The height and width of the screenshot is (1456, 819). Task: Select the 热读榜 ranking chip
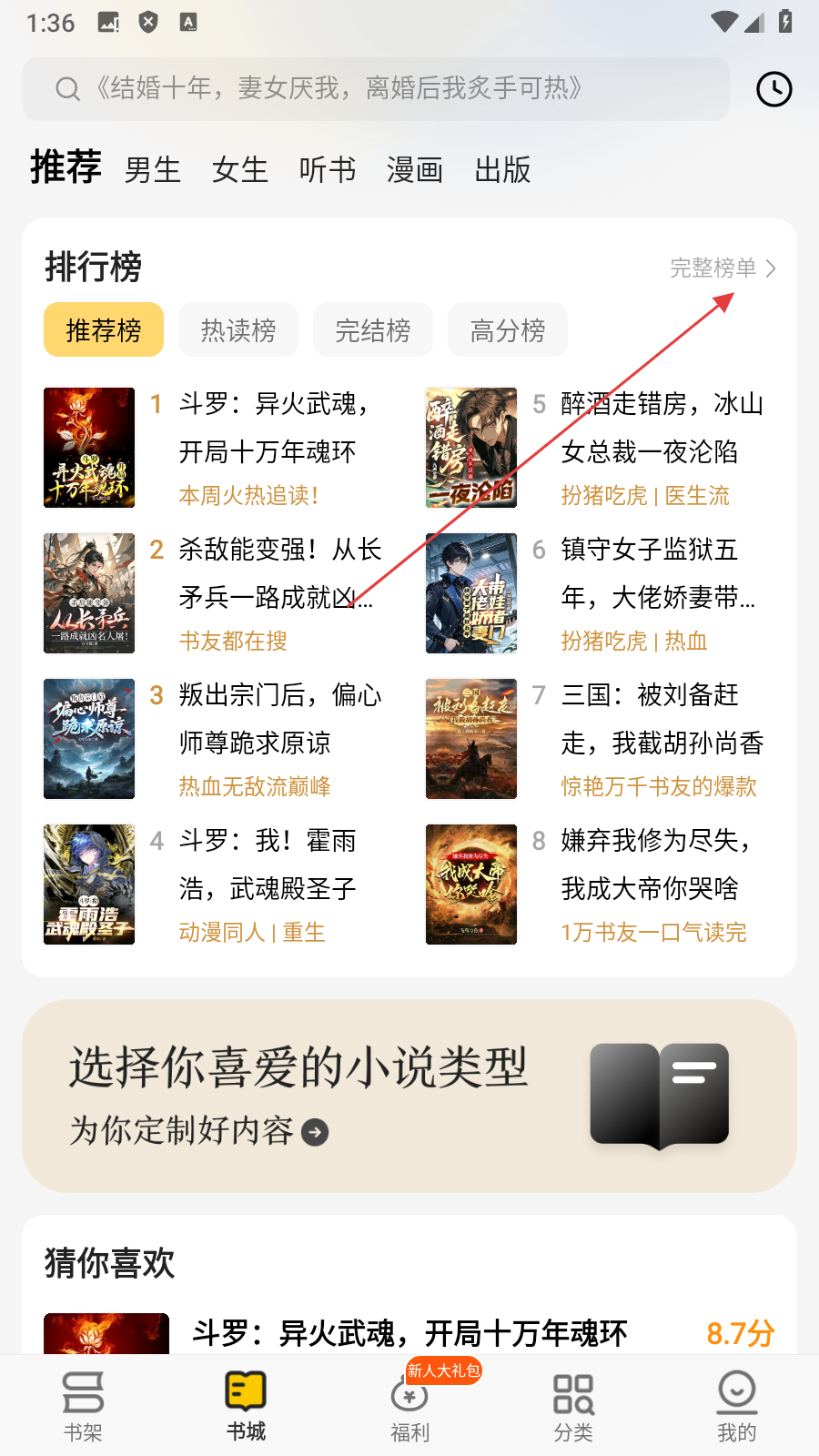click(x=238, y=330)
